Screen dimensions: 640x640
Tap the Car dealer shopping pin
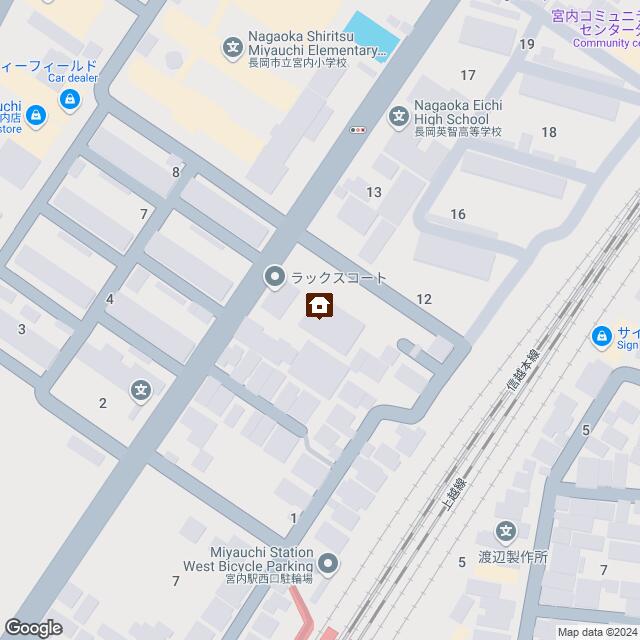69,99
